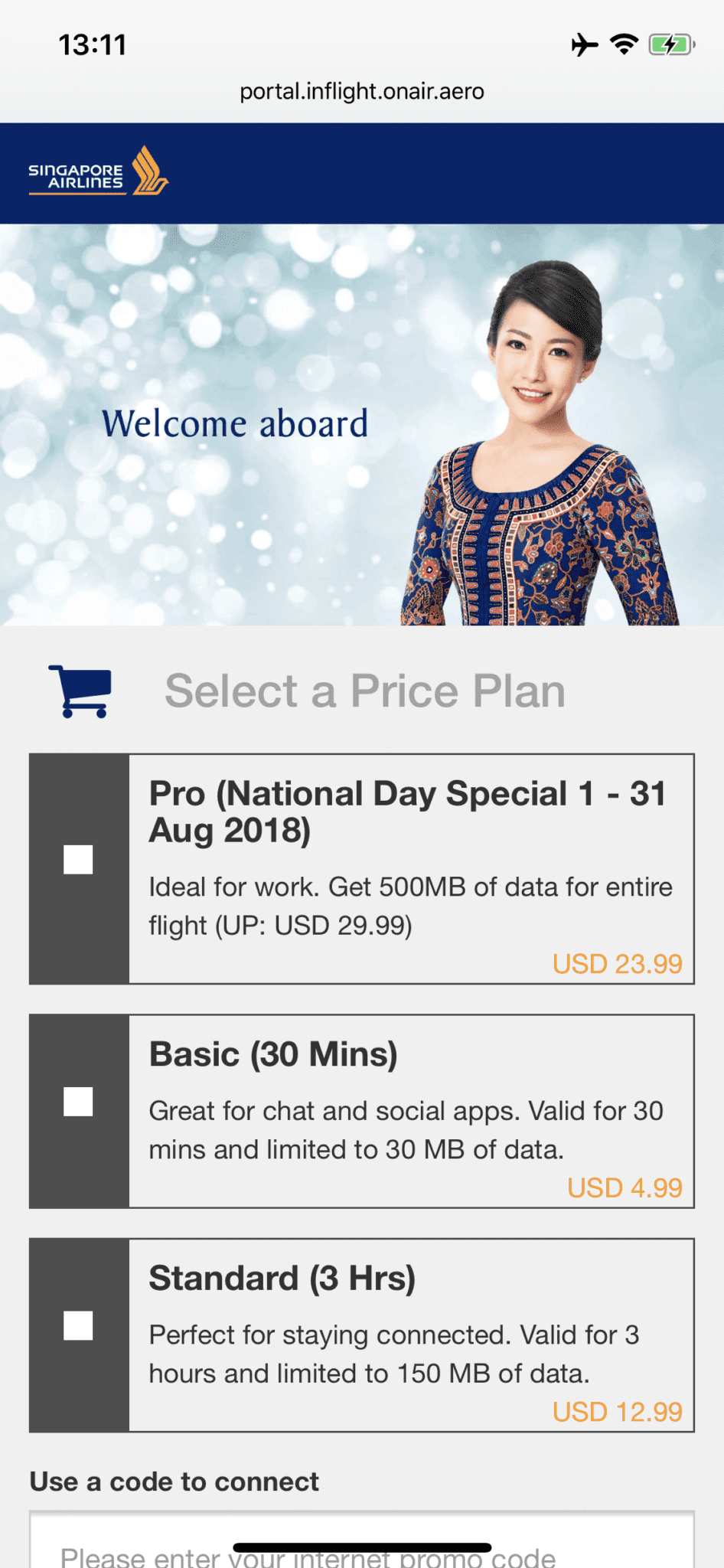Image resolution: width=724 pixels, height=1568 pixels.
Task: Tap the portal.inflight.onair.aero address bar
Action: (x=361, y=92)
